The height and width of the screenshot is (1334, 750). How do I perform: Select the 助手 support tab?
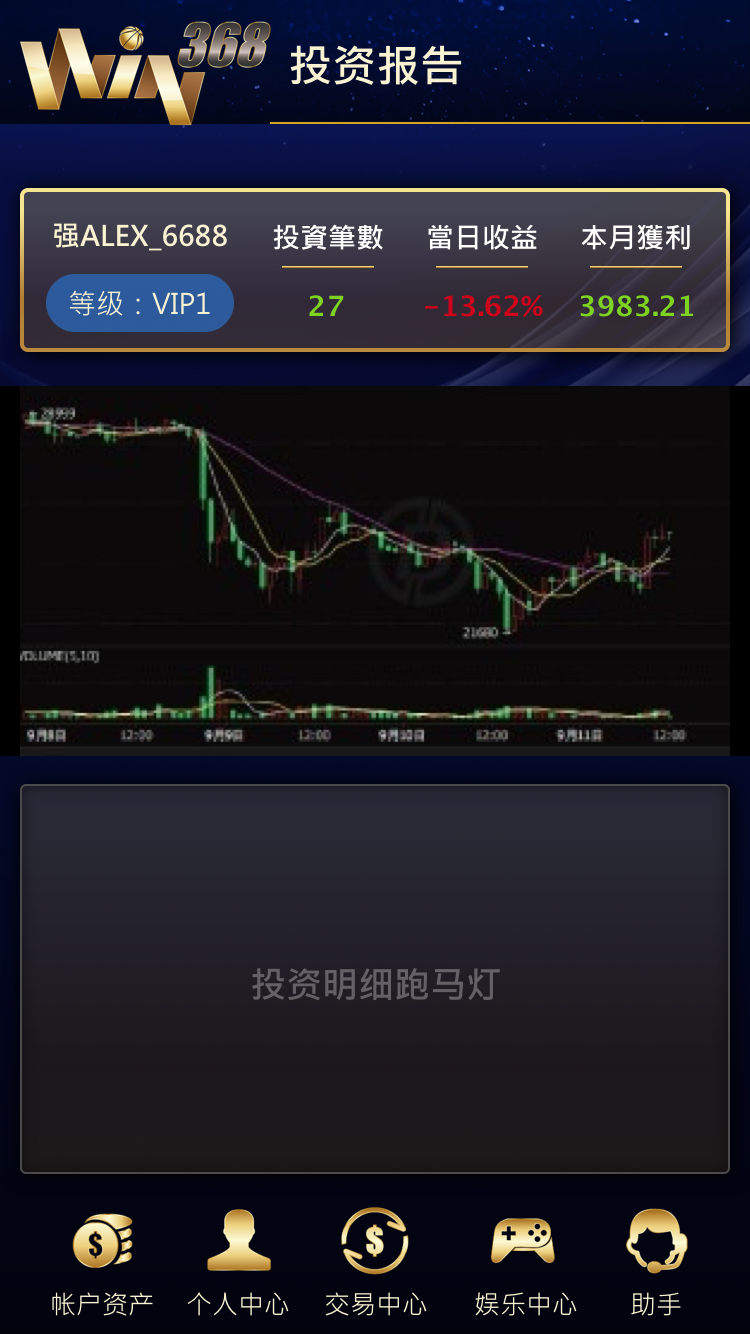pyautogui.click(x=656, y=1262)
